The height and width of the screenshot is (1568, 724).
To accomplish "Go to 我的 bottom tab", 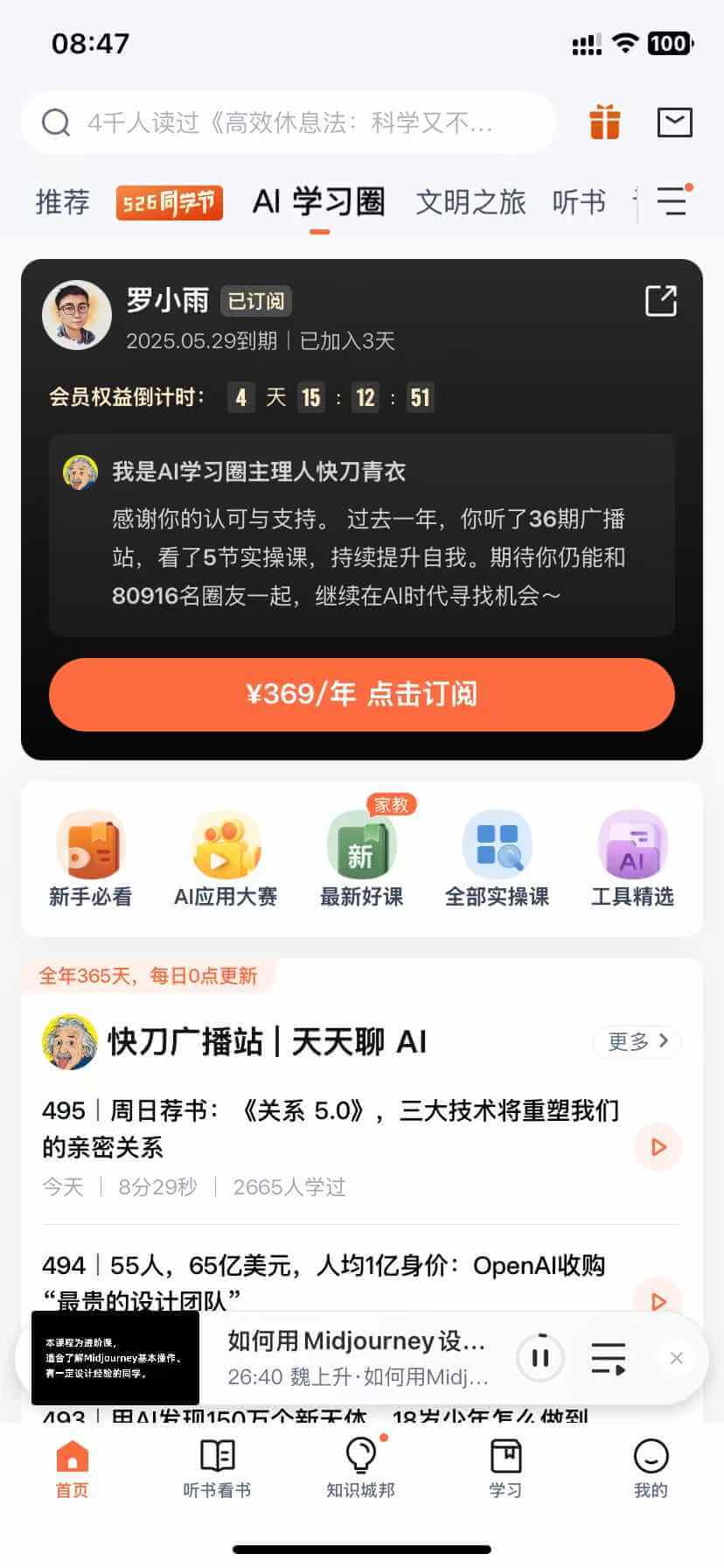I will pos(651,1468).
